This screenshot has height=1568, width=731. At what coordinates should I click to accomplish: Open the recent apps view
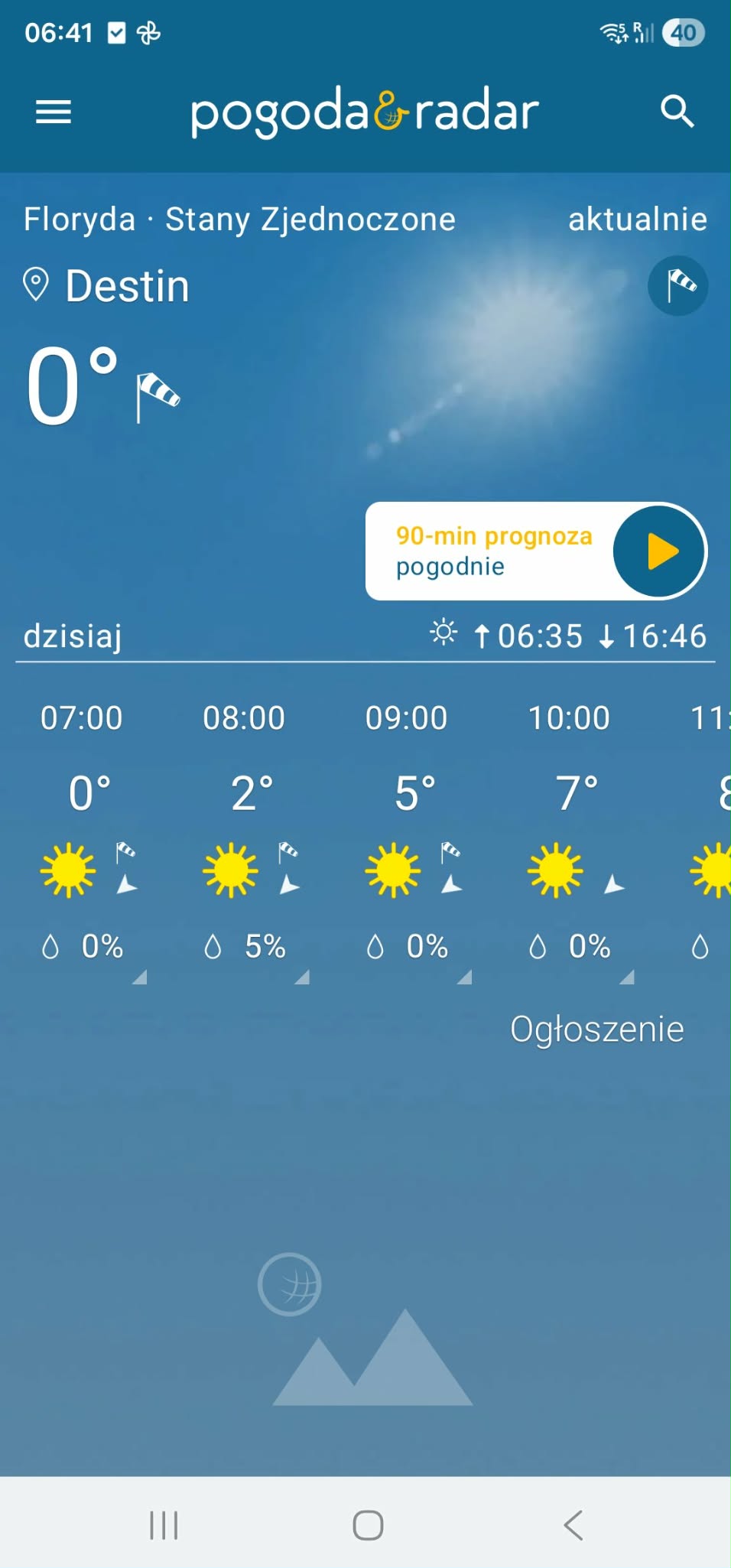[164, 1524]
